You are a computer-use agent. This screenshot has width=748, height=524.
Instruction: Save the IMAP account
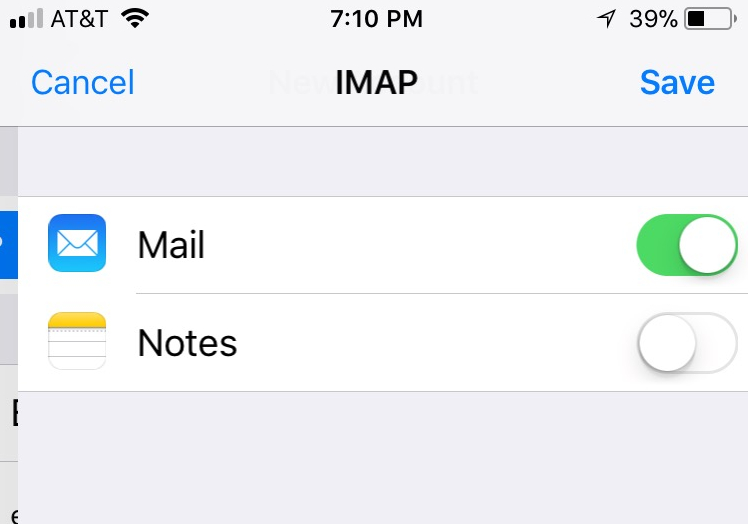[677, 82]
